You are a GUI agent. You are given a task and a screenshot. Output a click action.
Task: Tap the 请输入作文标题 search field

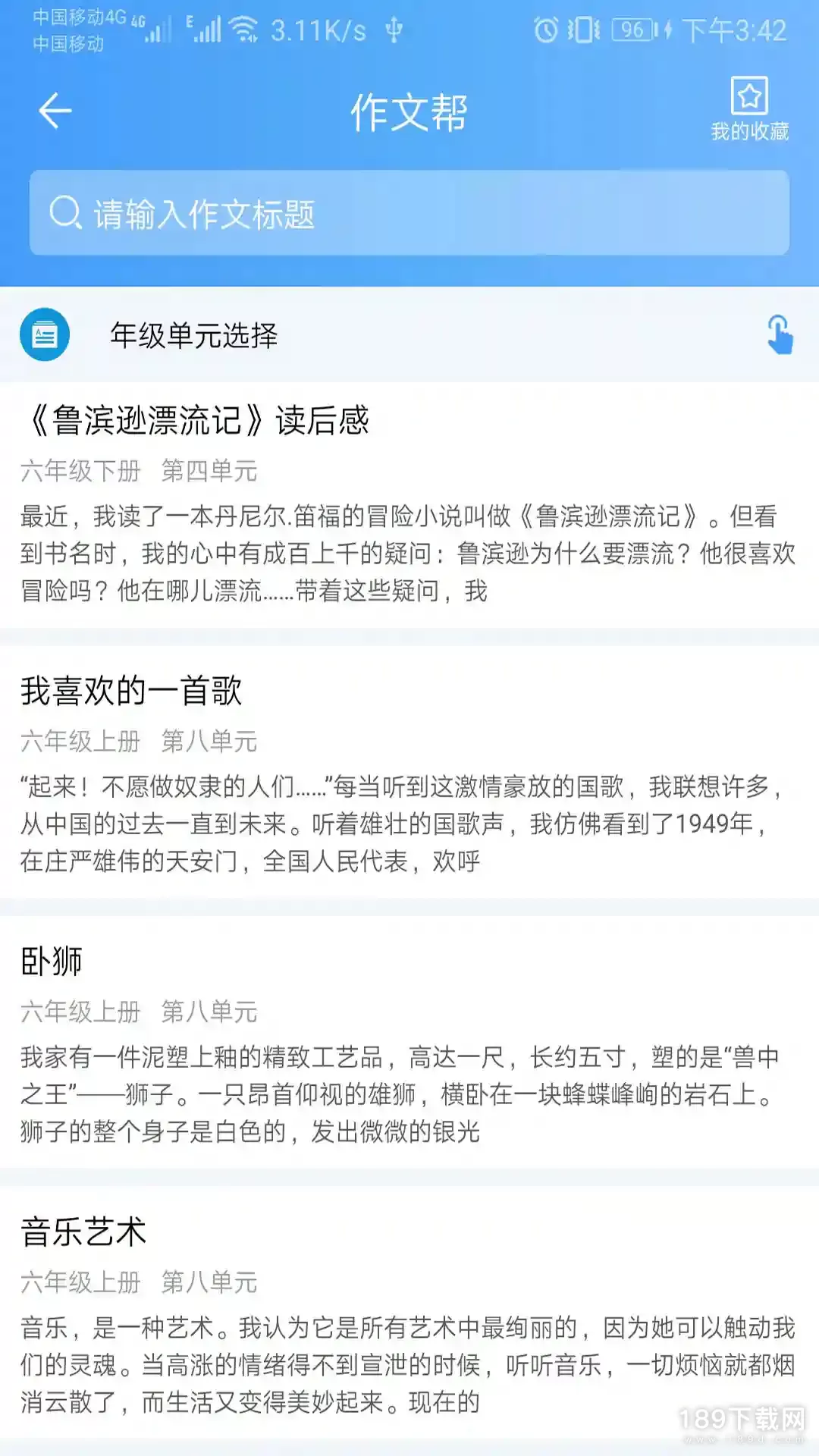409,213
